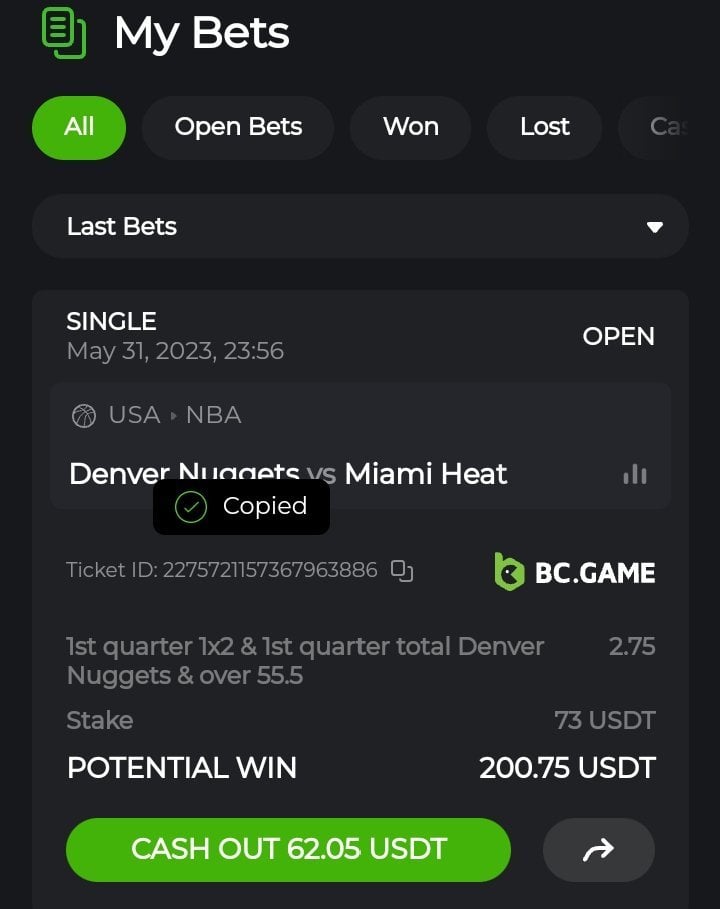Filter bets by Lost
Screen dimensions: 720x909
tap(544, 127)
